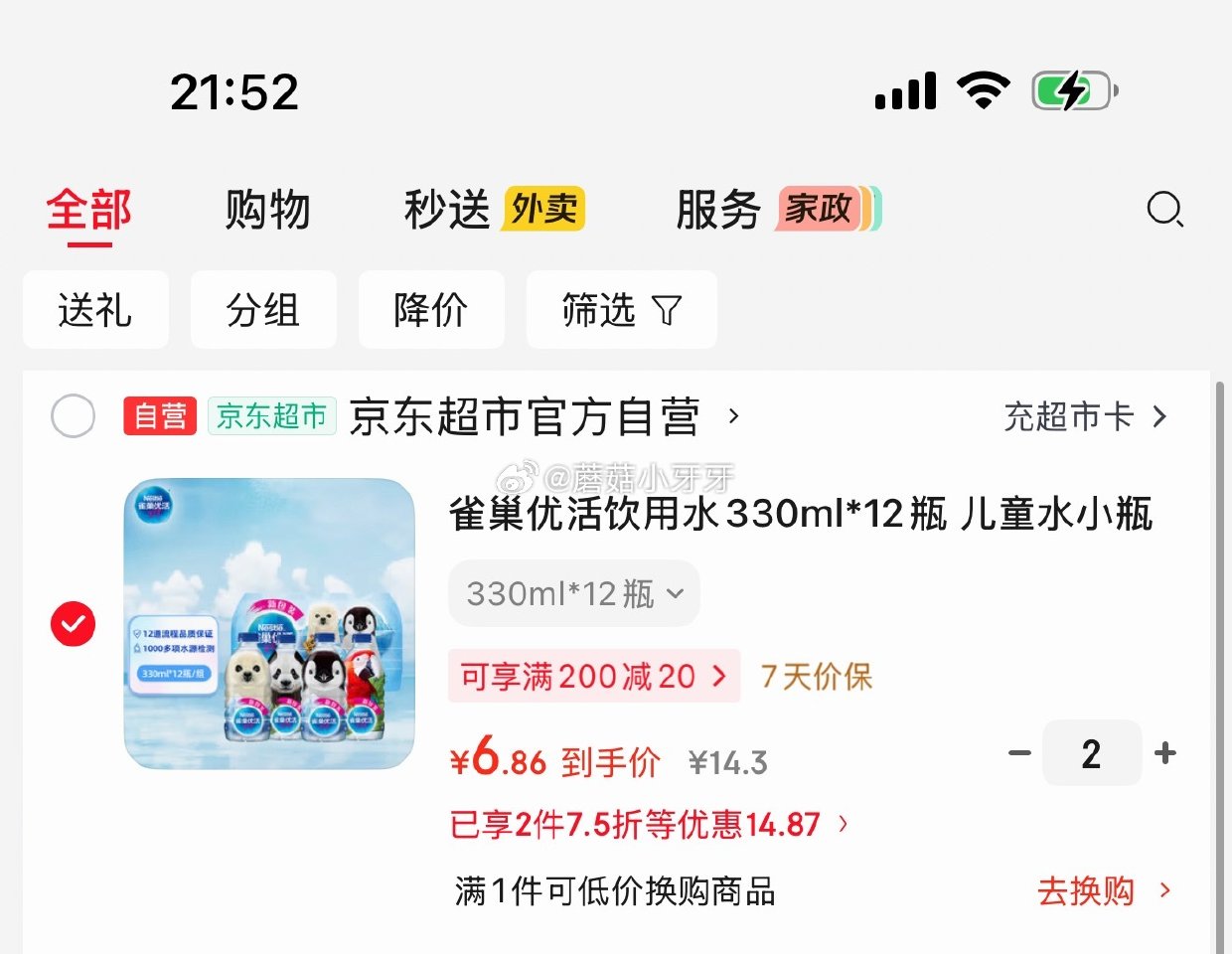1232x954 pixels.
Task: Tap 去换购 to add discounted items
Action: [1103, 891]
